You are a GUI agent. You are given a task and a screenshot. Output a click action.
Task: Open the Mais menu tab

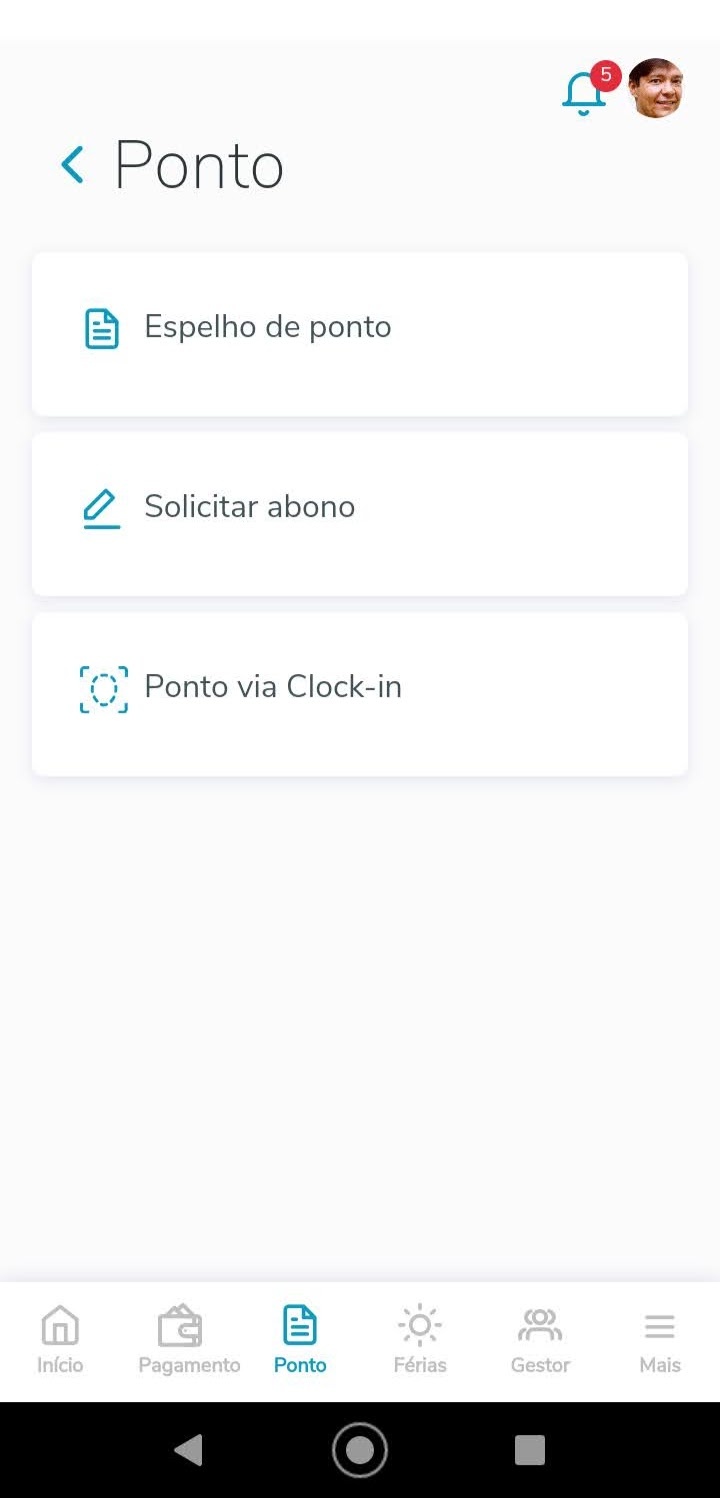660,1340
